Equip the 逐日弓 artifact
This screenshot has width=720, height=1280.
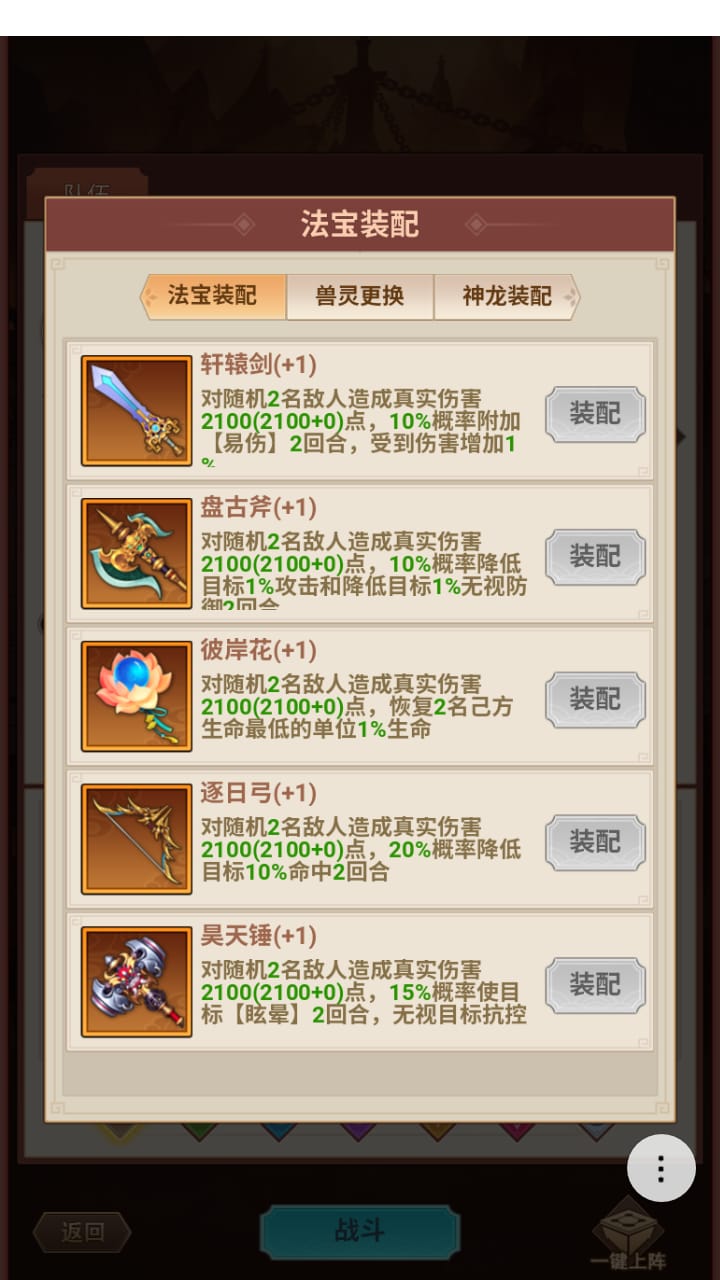(595, 842)
